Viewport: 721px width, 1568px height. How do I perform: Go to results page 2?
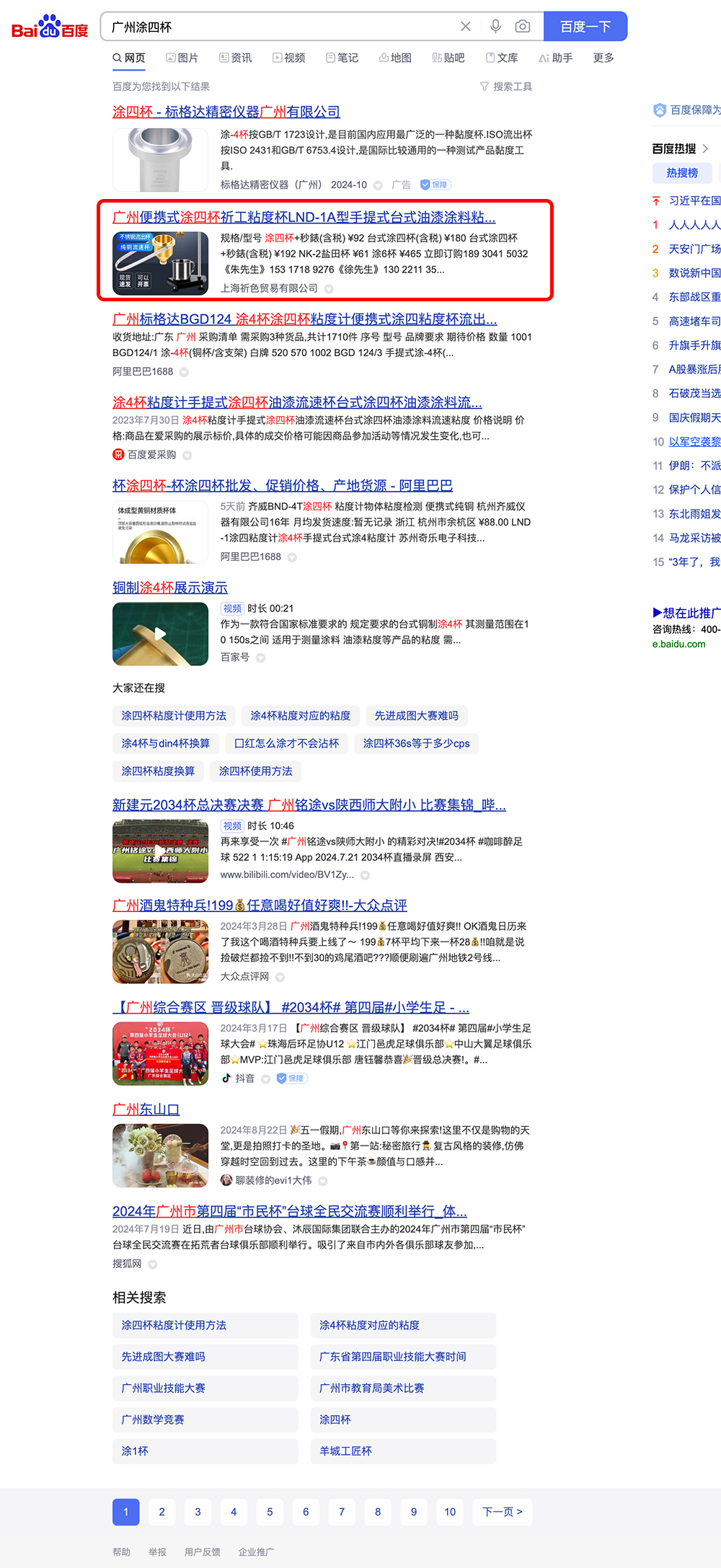tap(162, 1512)
